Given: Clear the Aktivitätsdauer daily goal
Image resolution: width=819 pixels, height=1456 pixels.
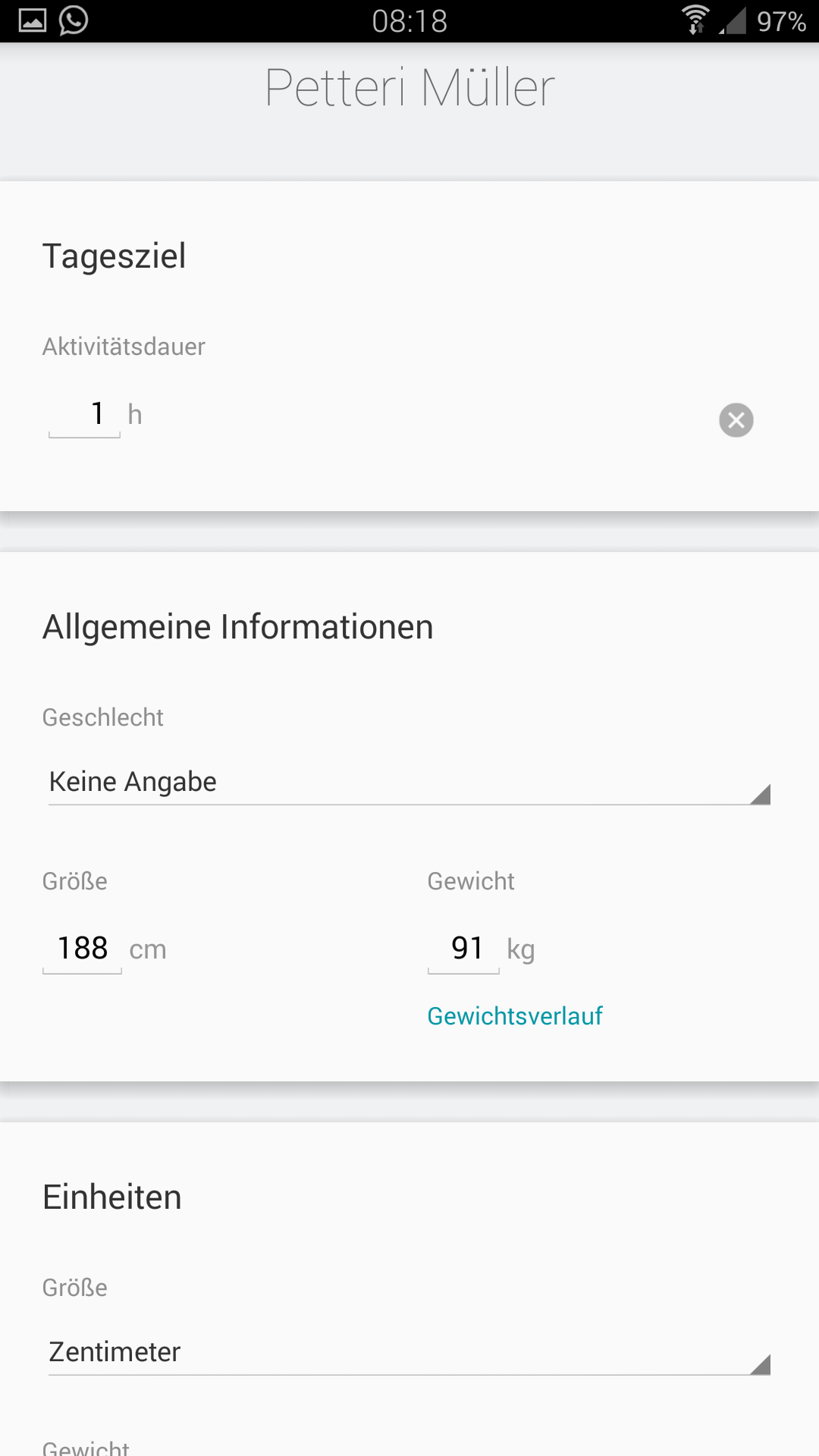Looking at the screenshot, I should pos(736,420).
